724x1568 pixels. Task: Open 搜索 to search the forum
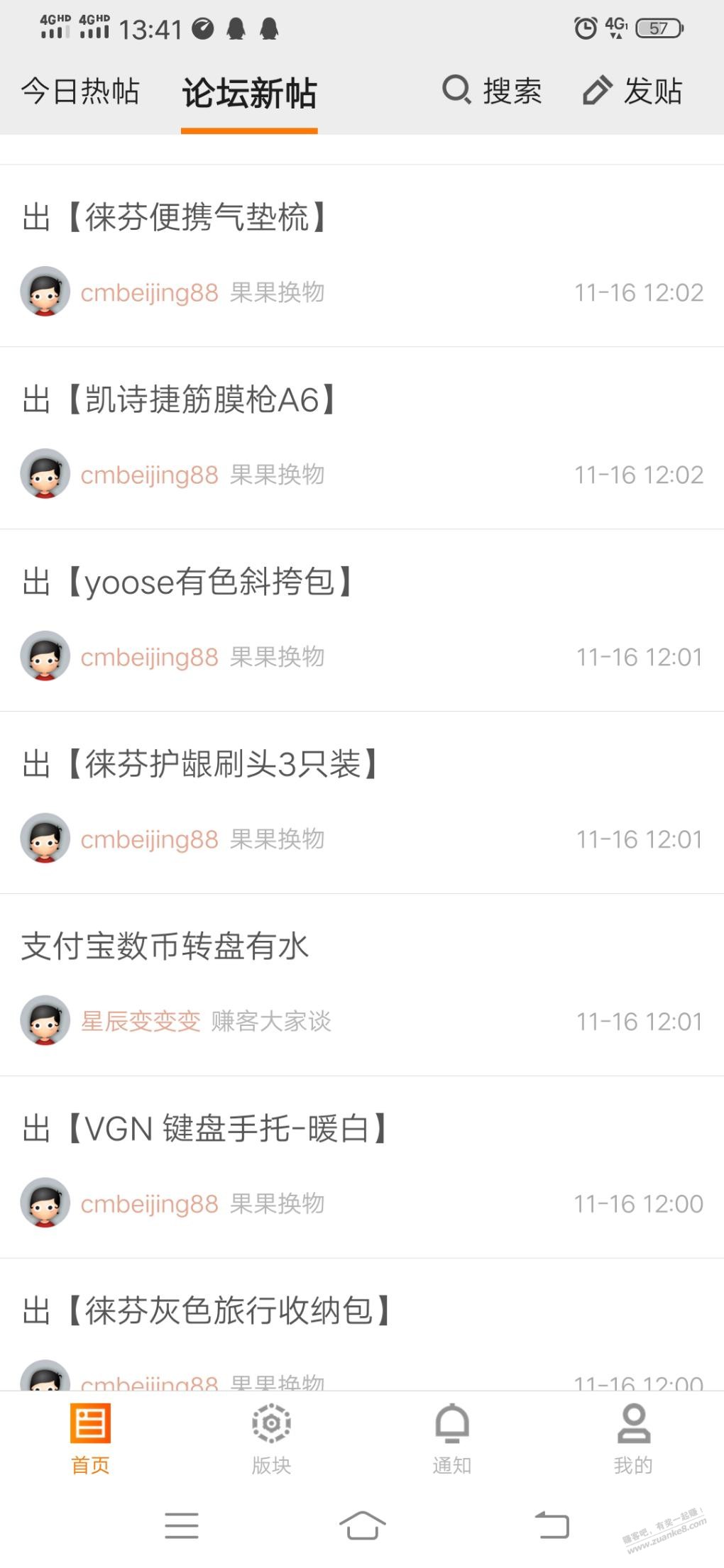[x=492, y=91]
